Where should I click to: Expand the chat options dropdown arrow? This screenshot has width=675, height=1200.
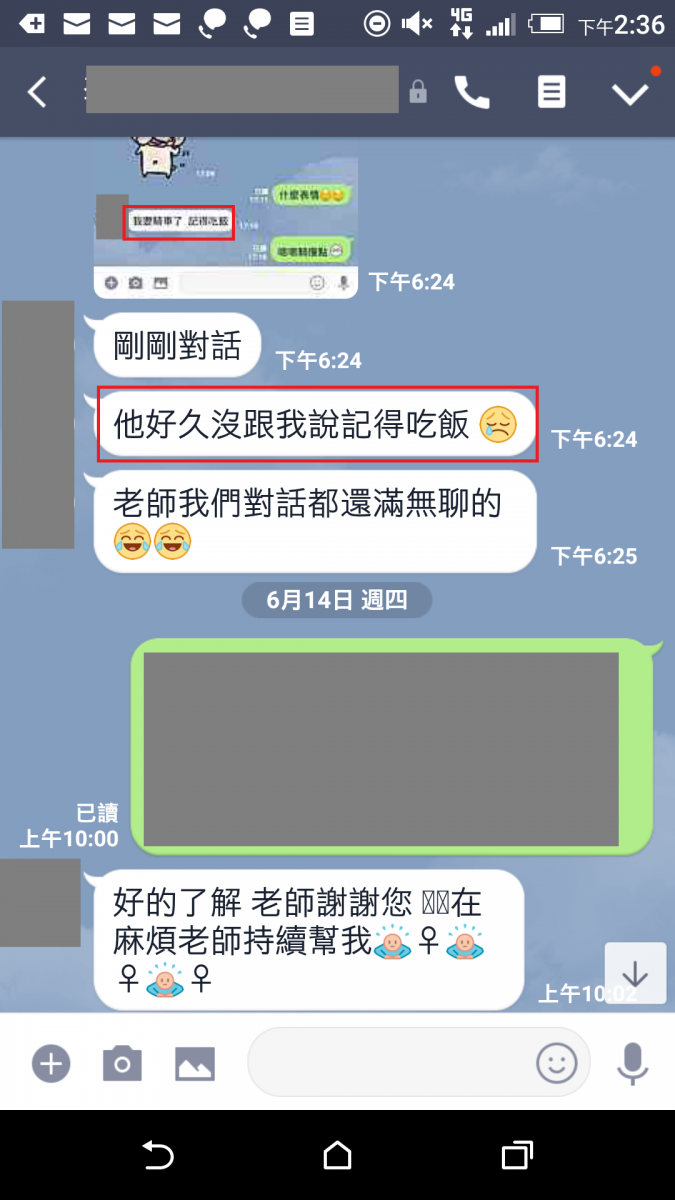coord(631,93)
